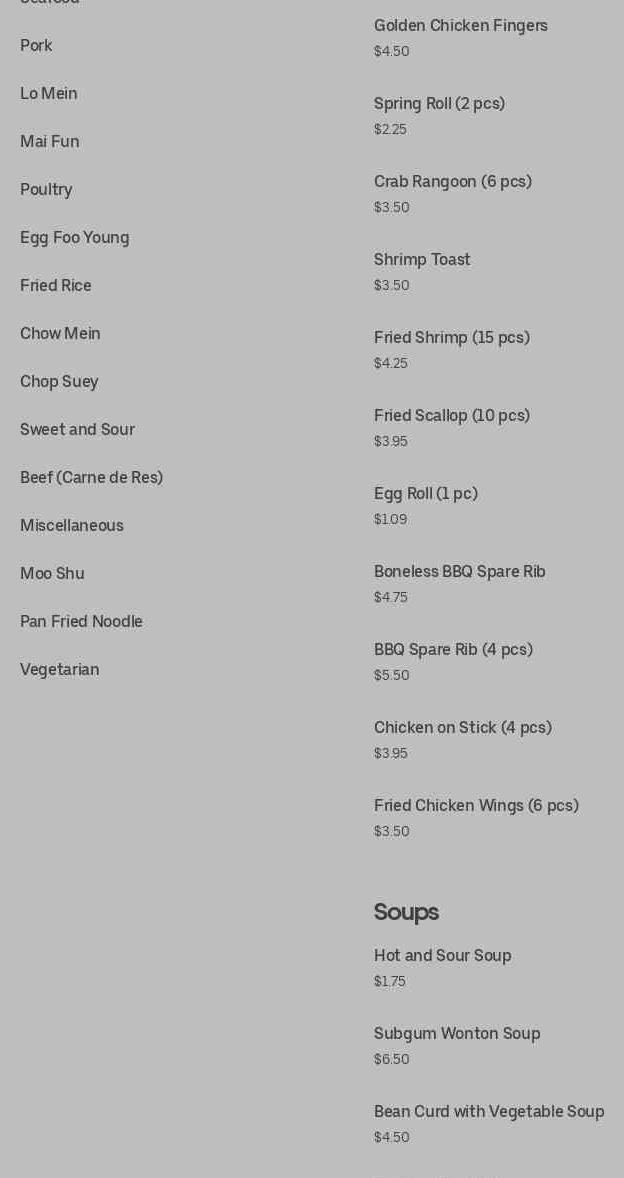This screenshot has width=624, height=1178.
Task: Open the Egg Foo Young category
Action: 74,238
